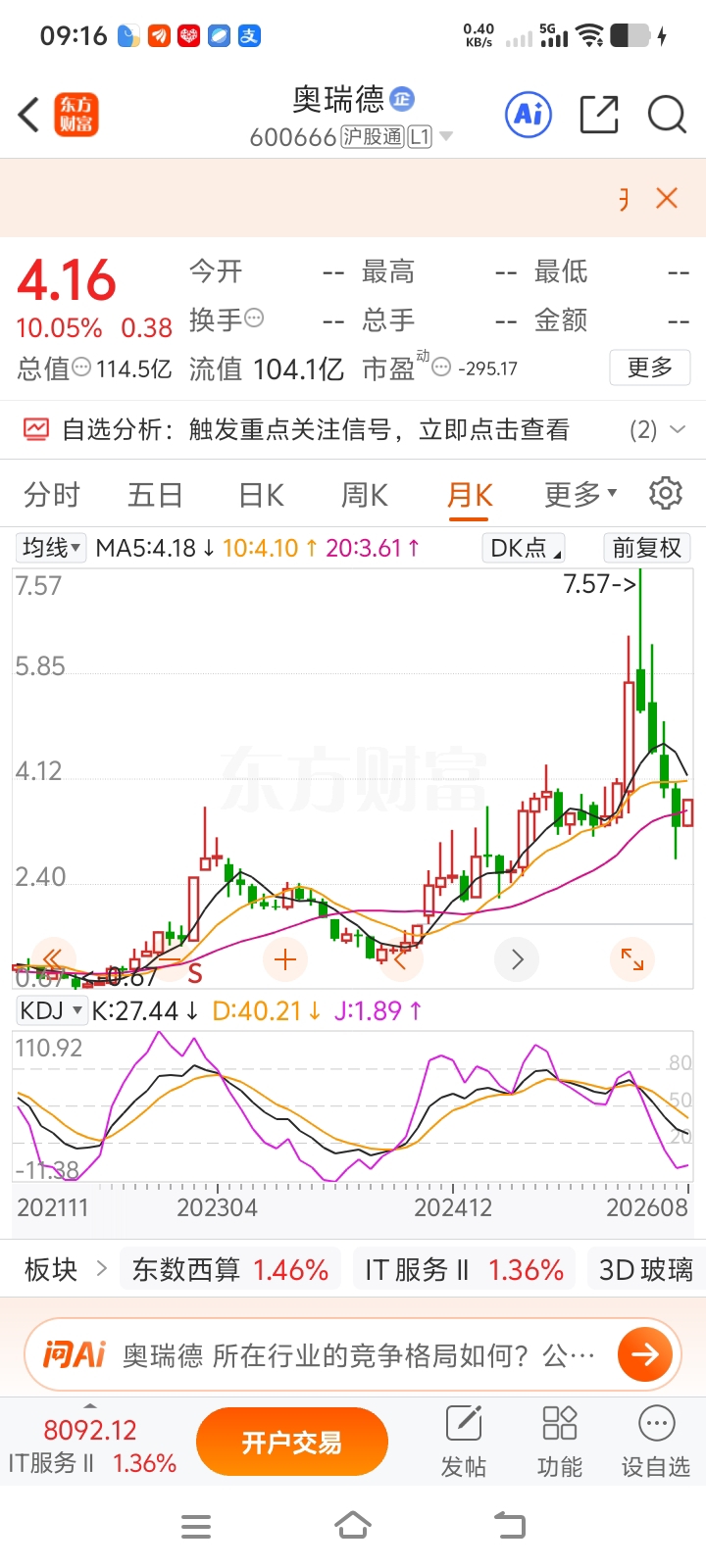Image resolution: width=706 pixels, height=1568 pixels.
Task: Change the 前复权 adjustment mode
Action: click(647, 547)
